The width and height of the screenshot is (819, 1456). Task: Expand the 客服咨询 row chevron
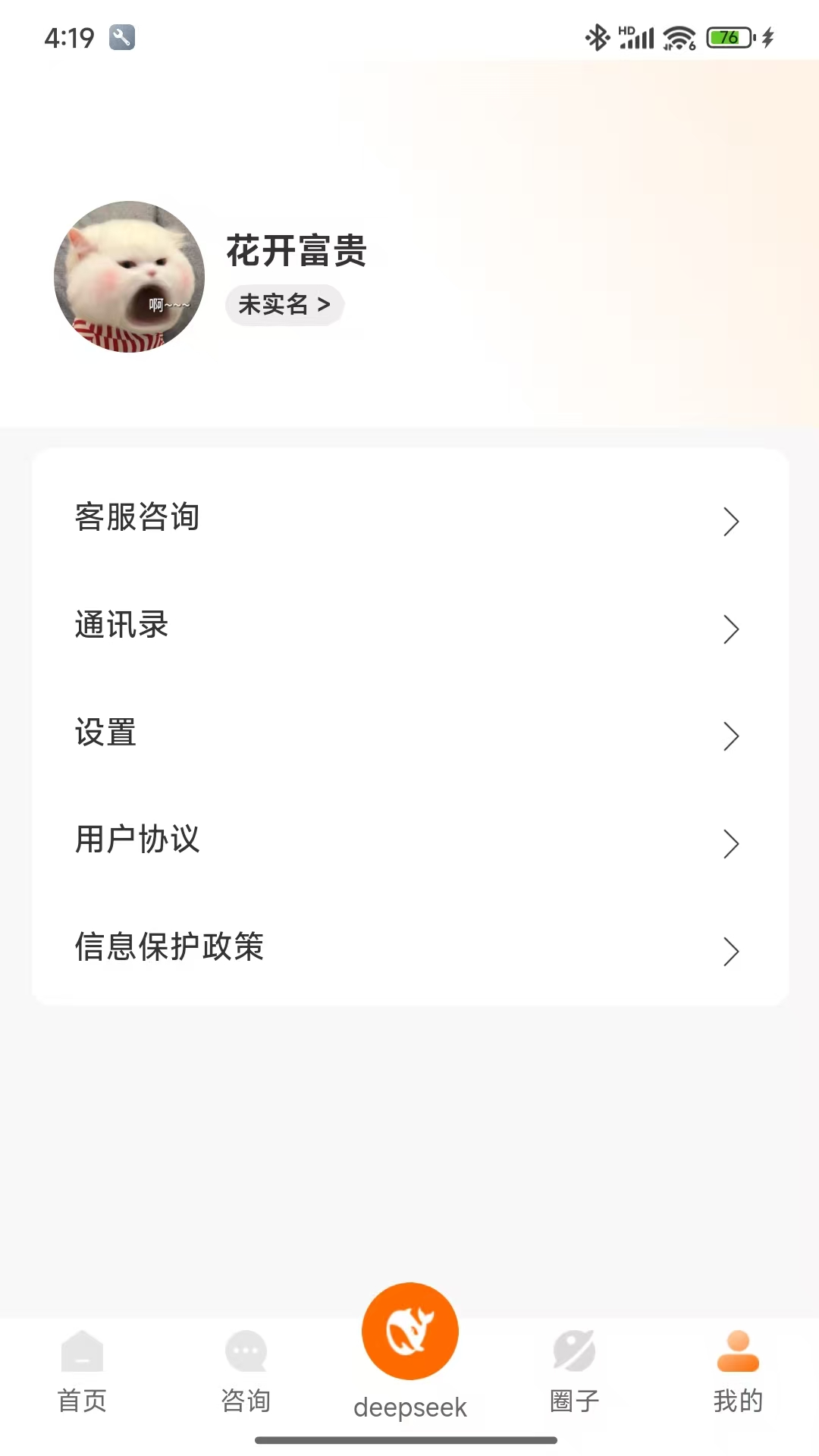[730, 521]
